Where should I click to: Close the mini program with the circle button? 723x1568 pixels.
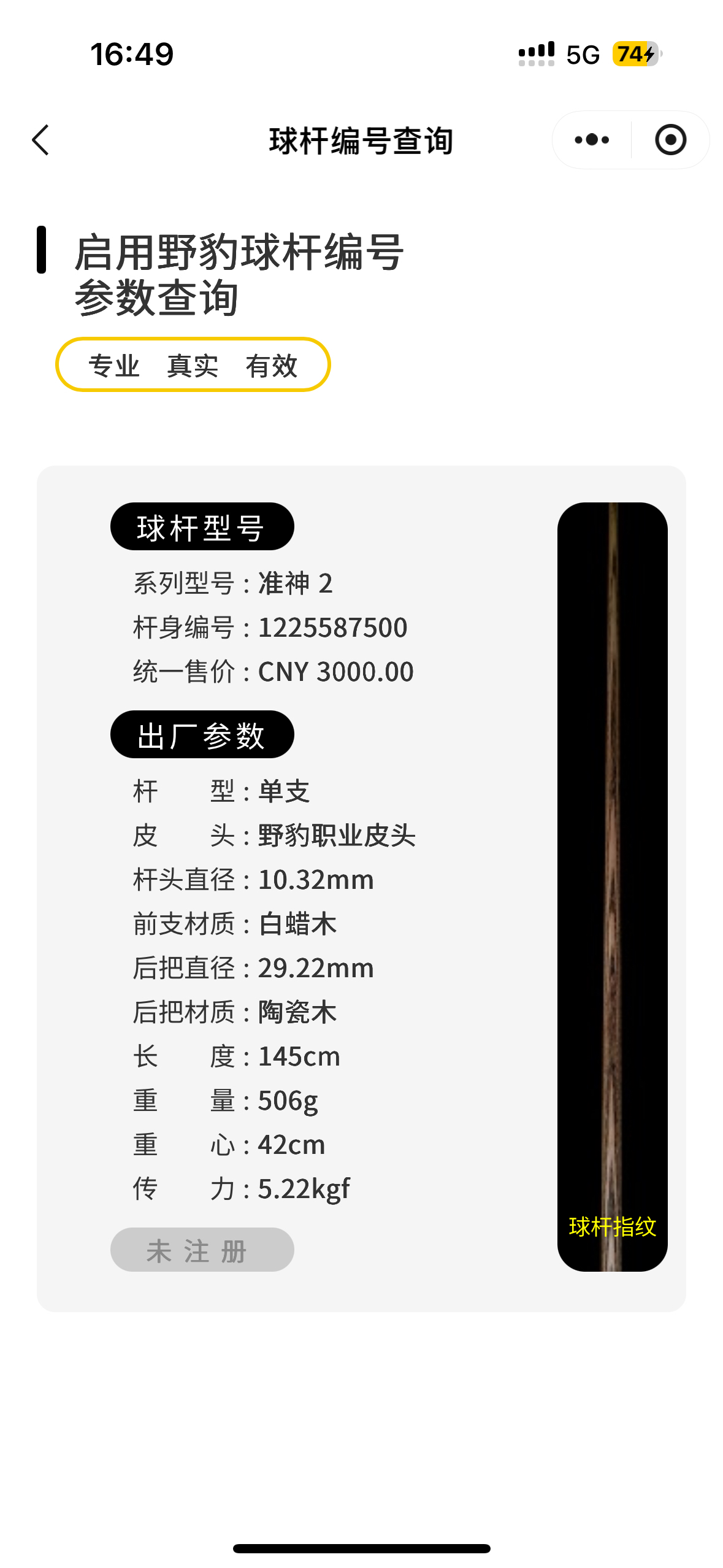(x=670, y=140)
